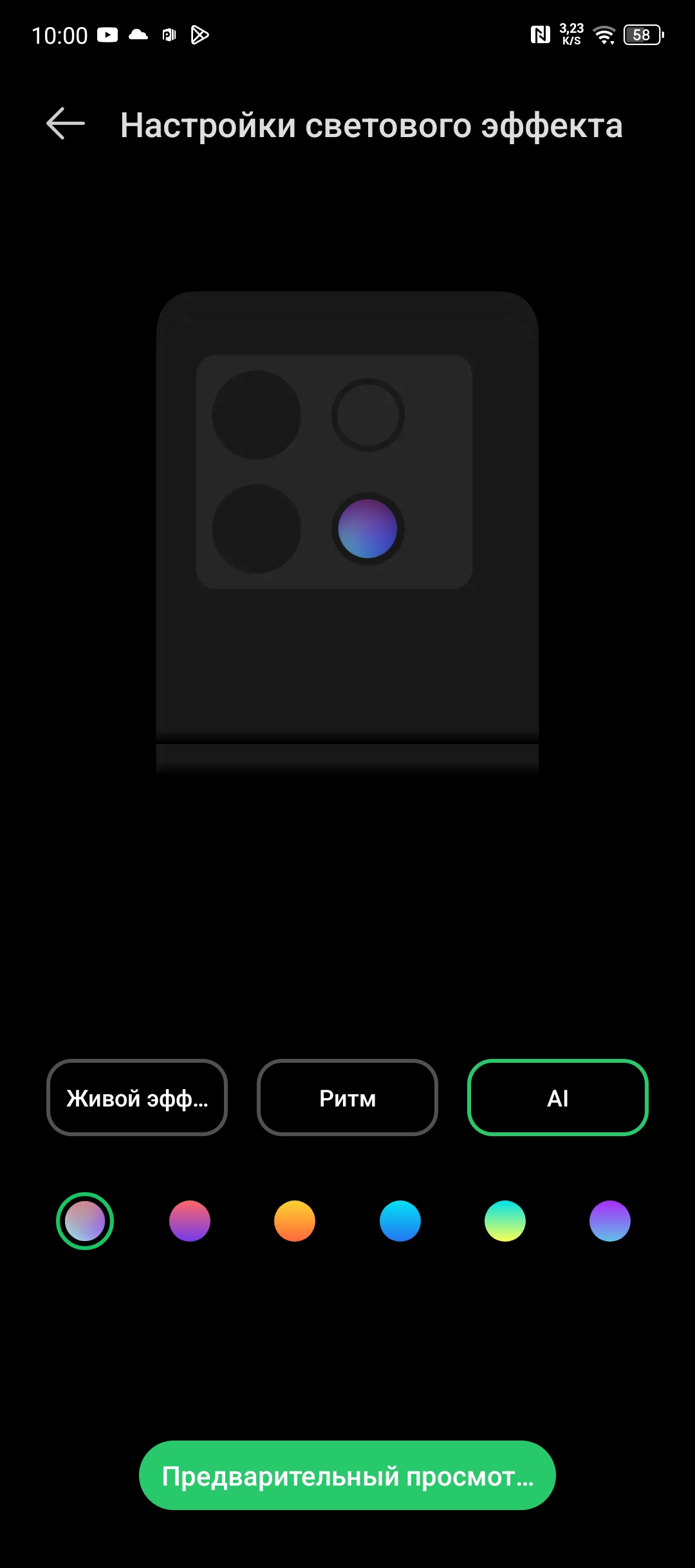Pick the cyan-yellow gradient color
Screen dimensions: 695x1568
pyautogui.click(x=505, y=1221)
